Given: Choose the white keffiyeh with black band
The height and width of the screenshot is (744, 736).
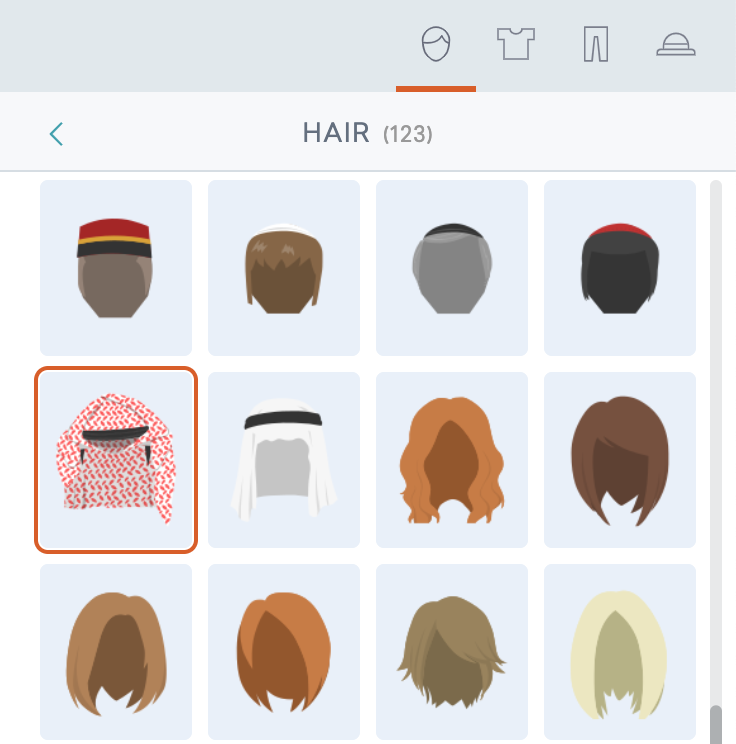Looking at the screenshot, I should [x=284, y=460].
